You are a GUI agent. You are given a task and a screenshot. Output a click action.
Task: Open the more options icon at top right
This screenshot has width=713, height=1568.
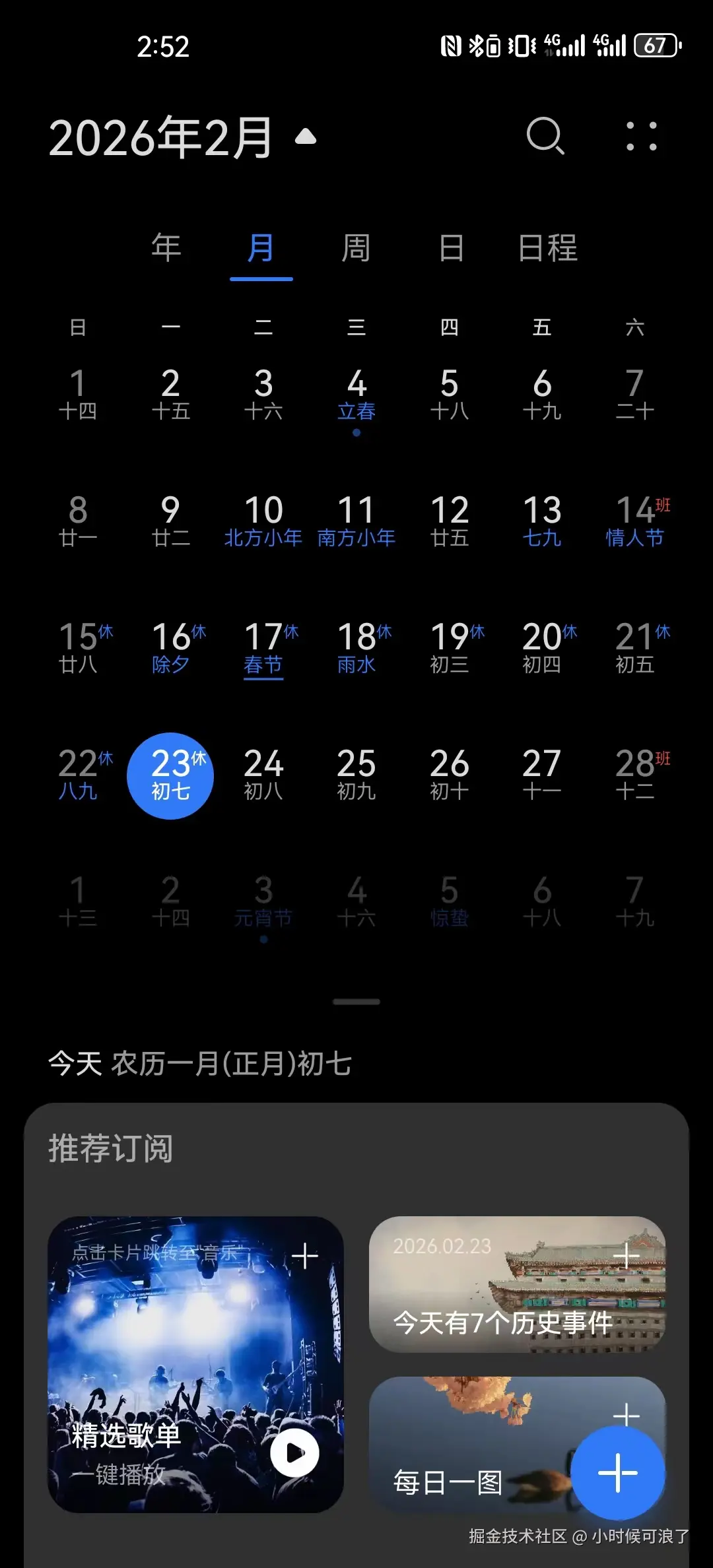point(641,137)
